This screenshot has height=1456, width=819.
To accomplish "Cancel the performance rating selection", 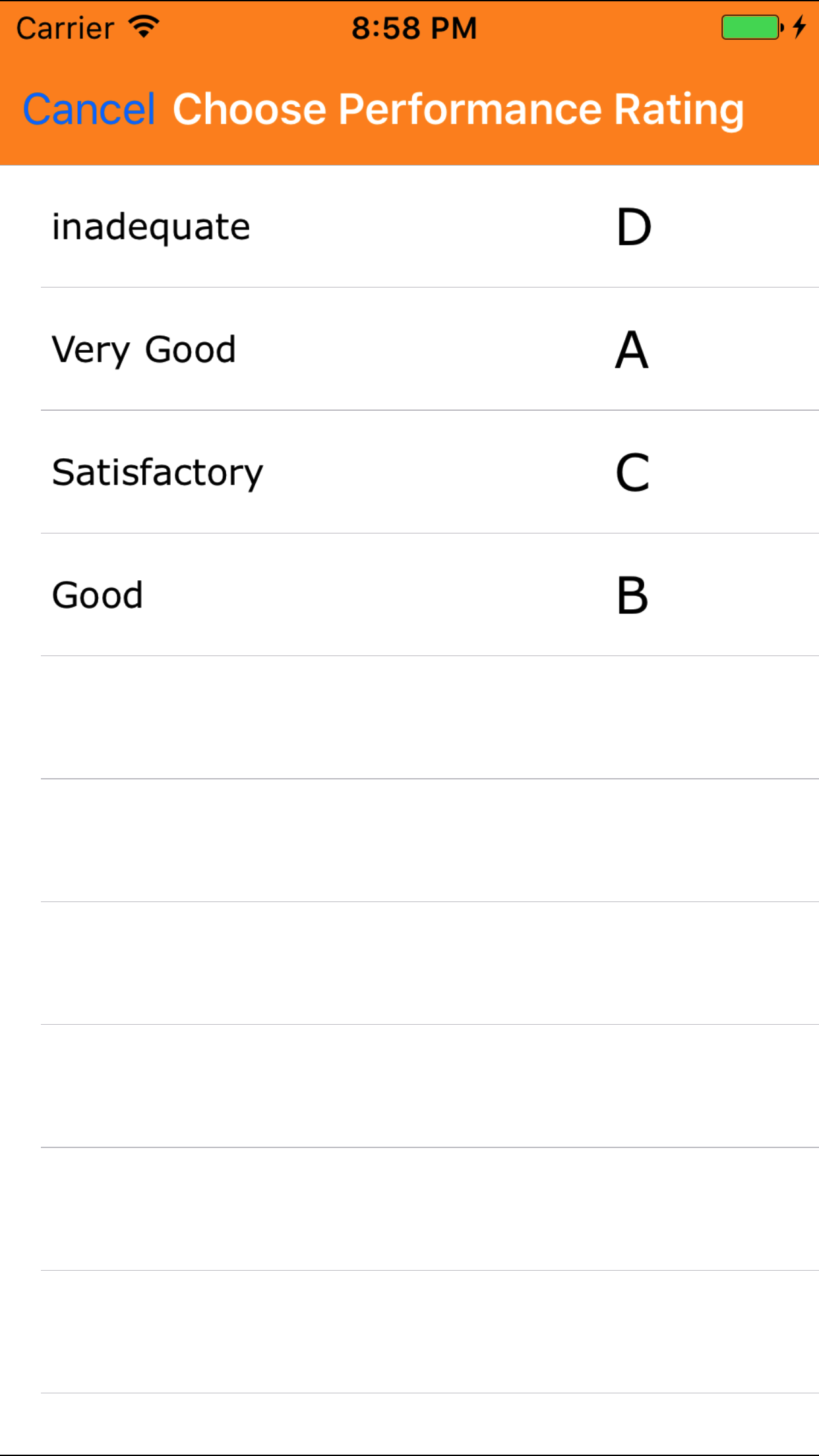I will click(x=89, y=109).
